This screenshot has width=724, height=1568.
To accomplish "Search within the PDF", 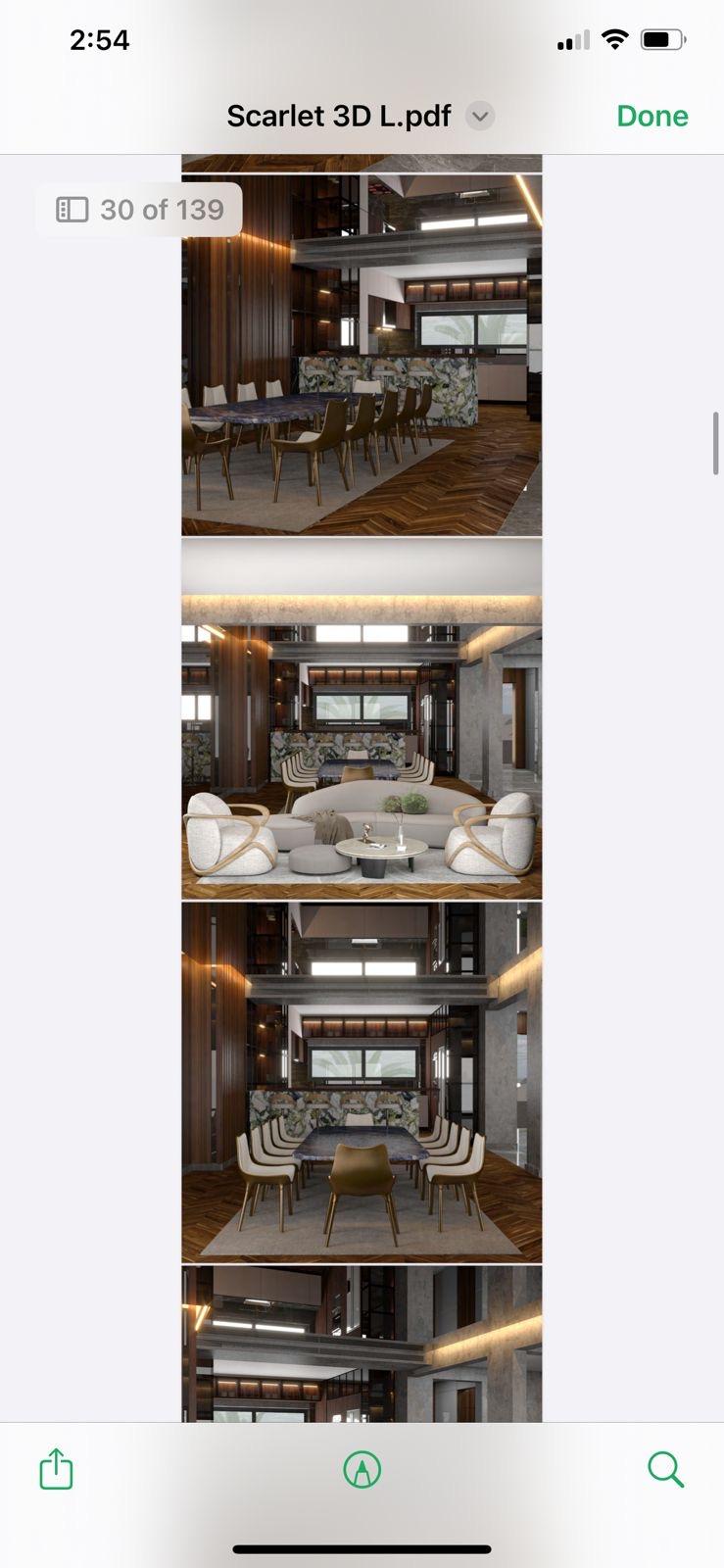I will coord(665,1469).
